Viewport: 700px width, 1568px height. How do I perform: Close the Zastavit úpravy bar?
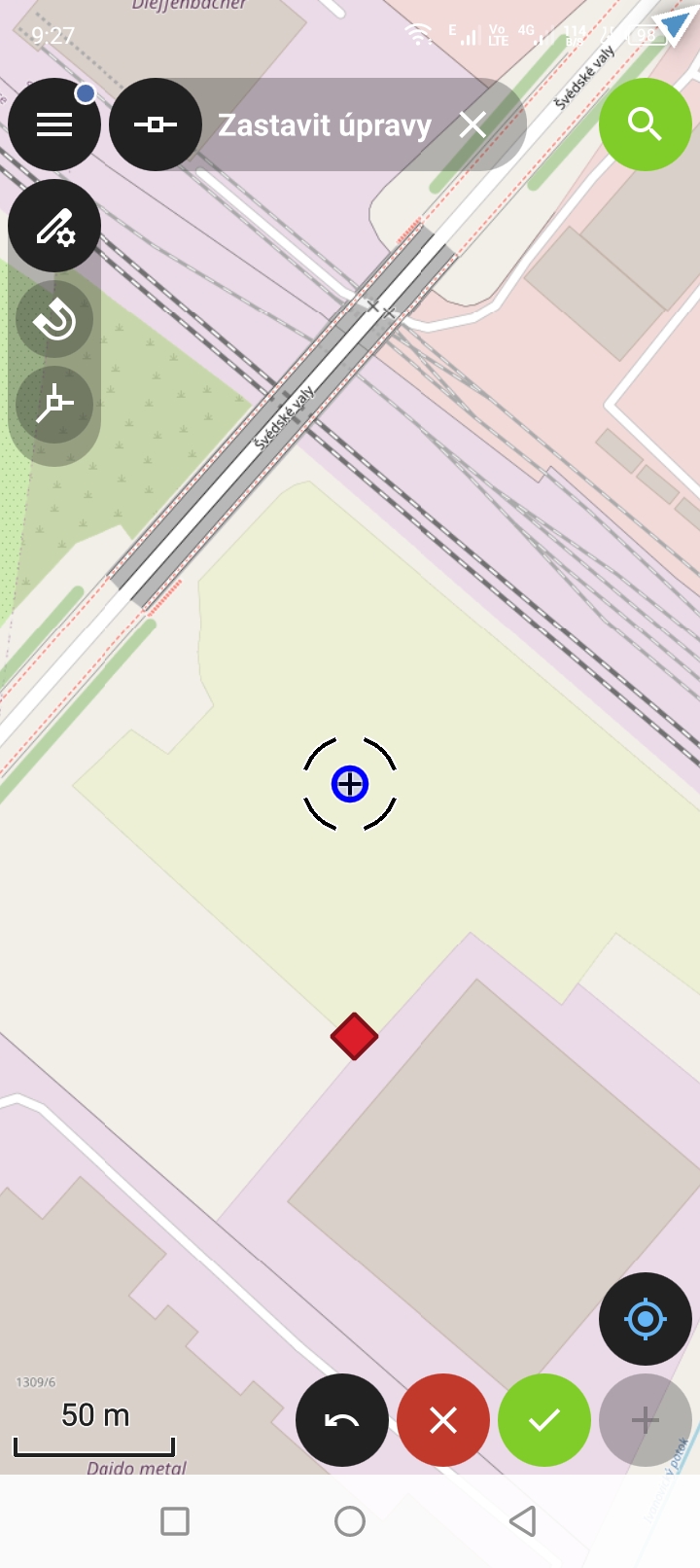[473, 125]
